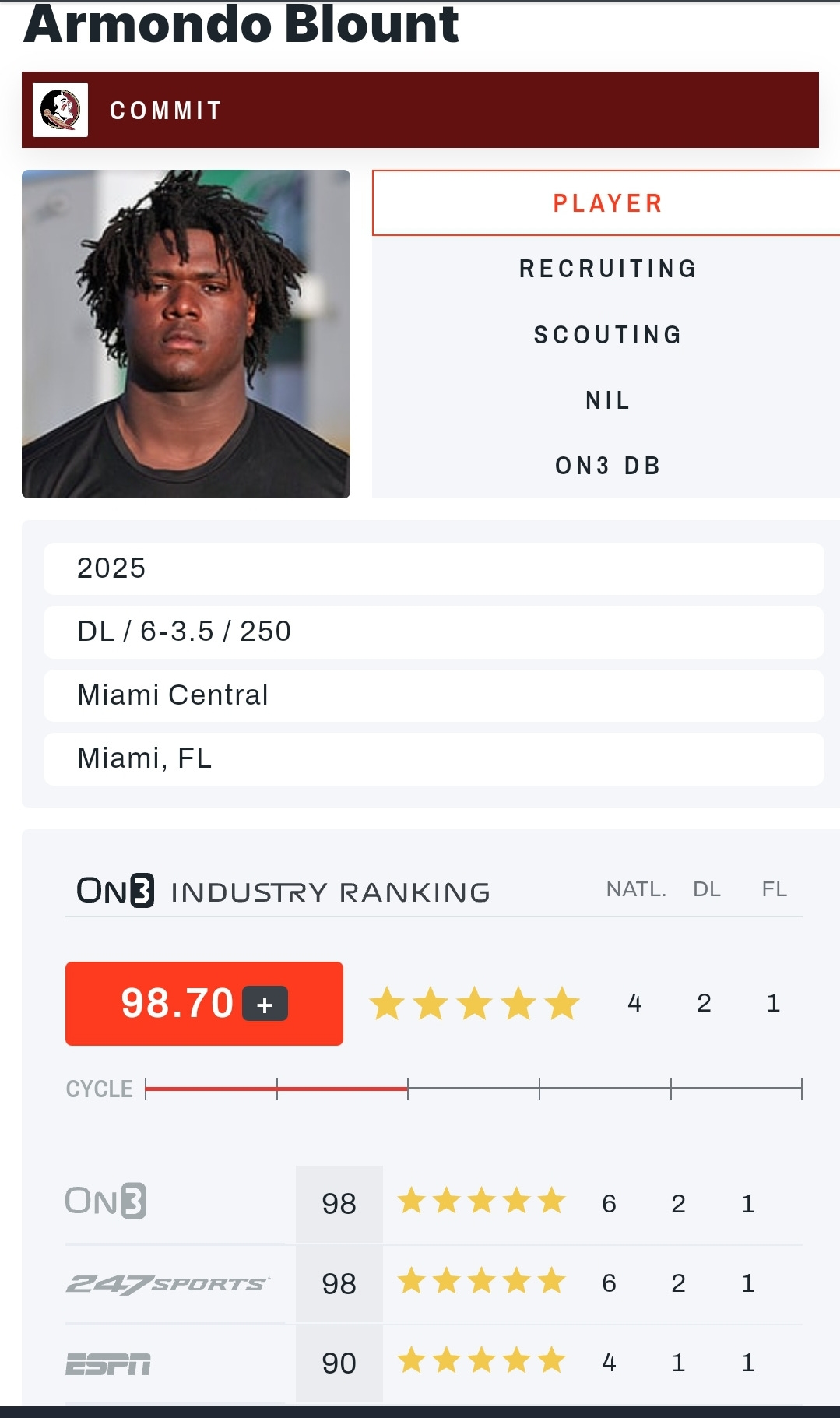Switch to the RECRUITING tab
840x1418 pixels.
coord(606,269)
